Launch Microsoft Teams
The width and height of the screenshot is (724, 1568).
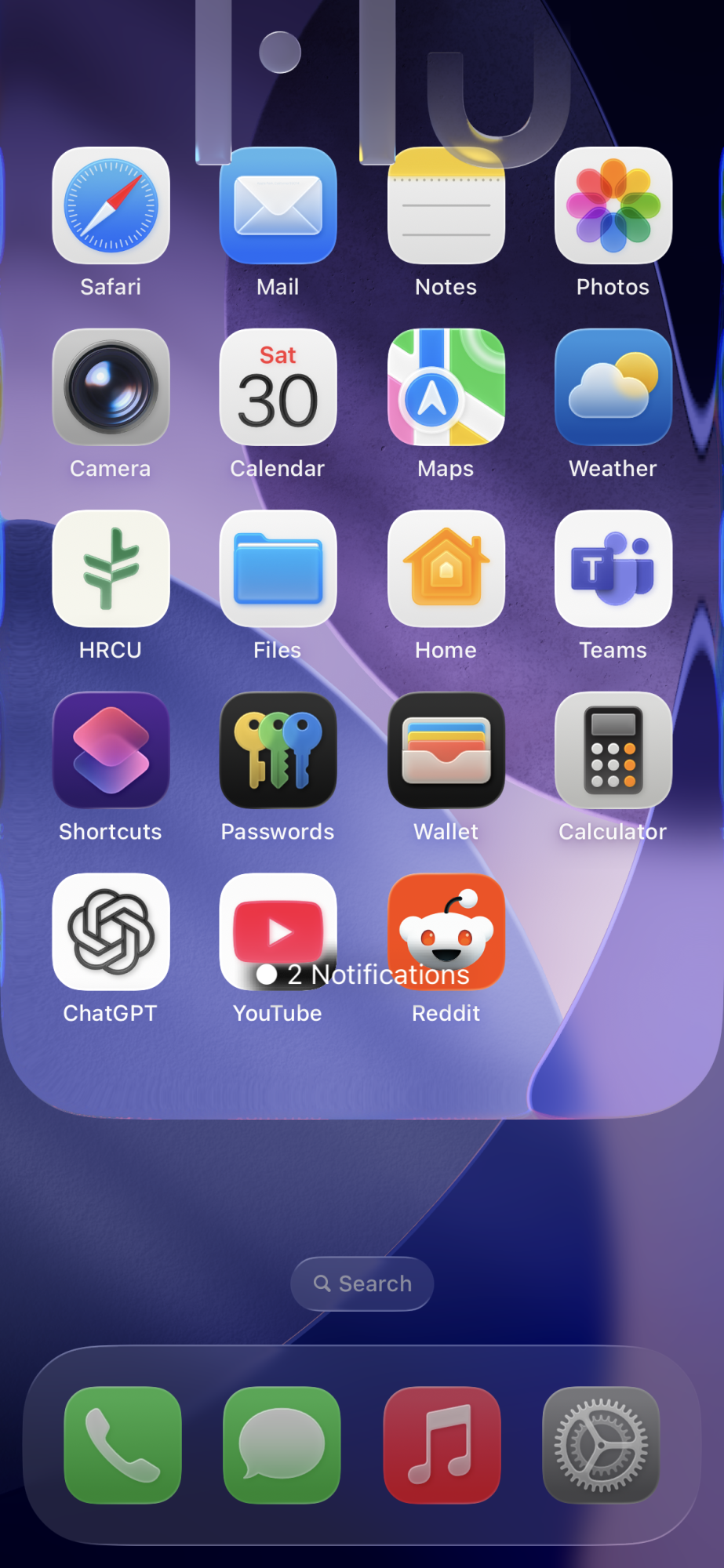click(x=613, y=569)
